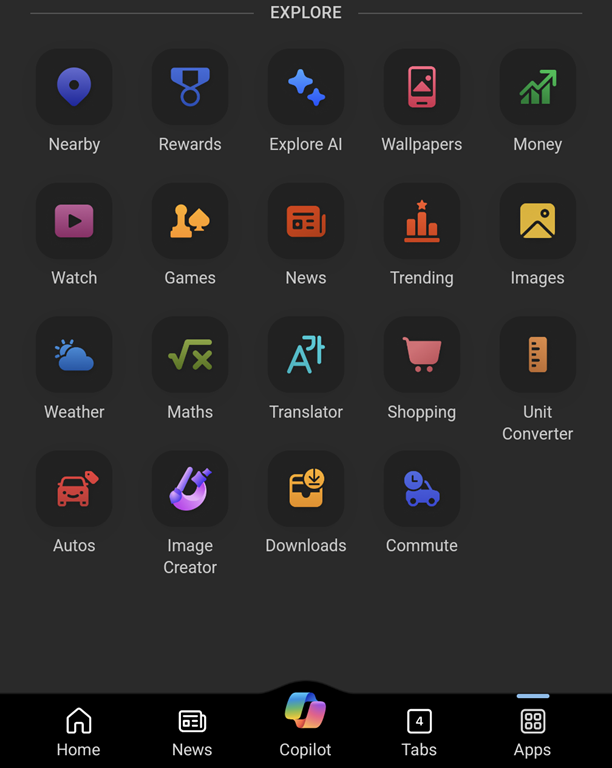Open the Money tile
The width and height of the screenshot is (612, 768).
pos(538,88)
